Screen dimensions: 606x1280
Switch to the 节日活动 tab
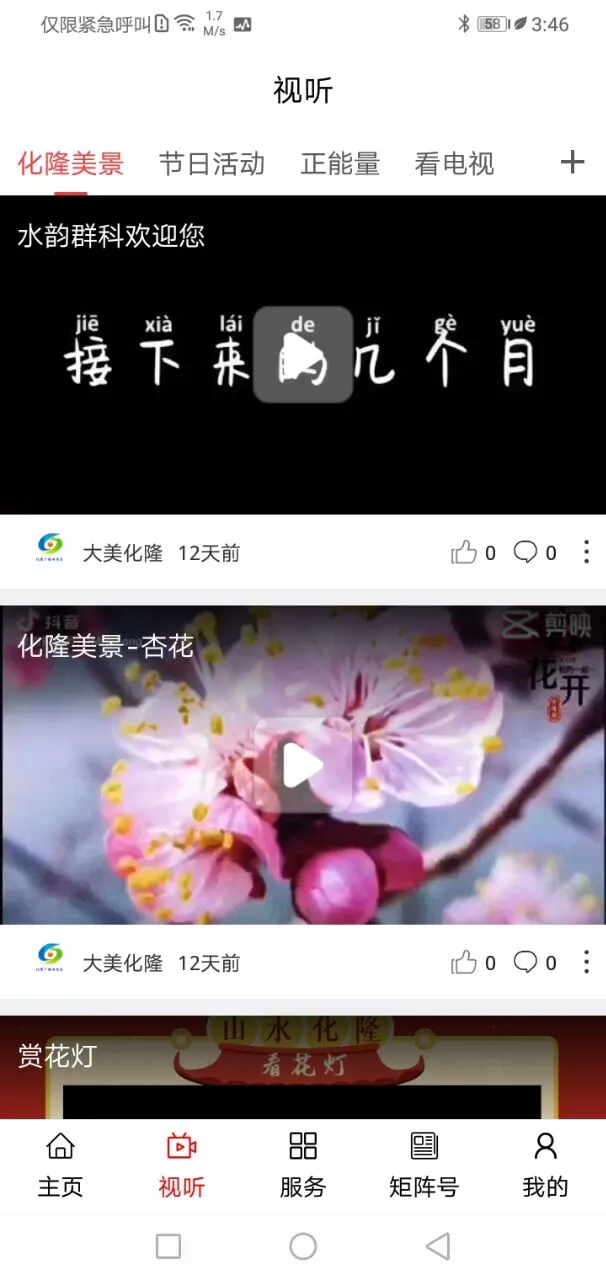coord(211,163)
